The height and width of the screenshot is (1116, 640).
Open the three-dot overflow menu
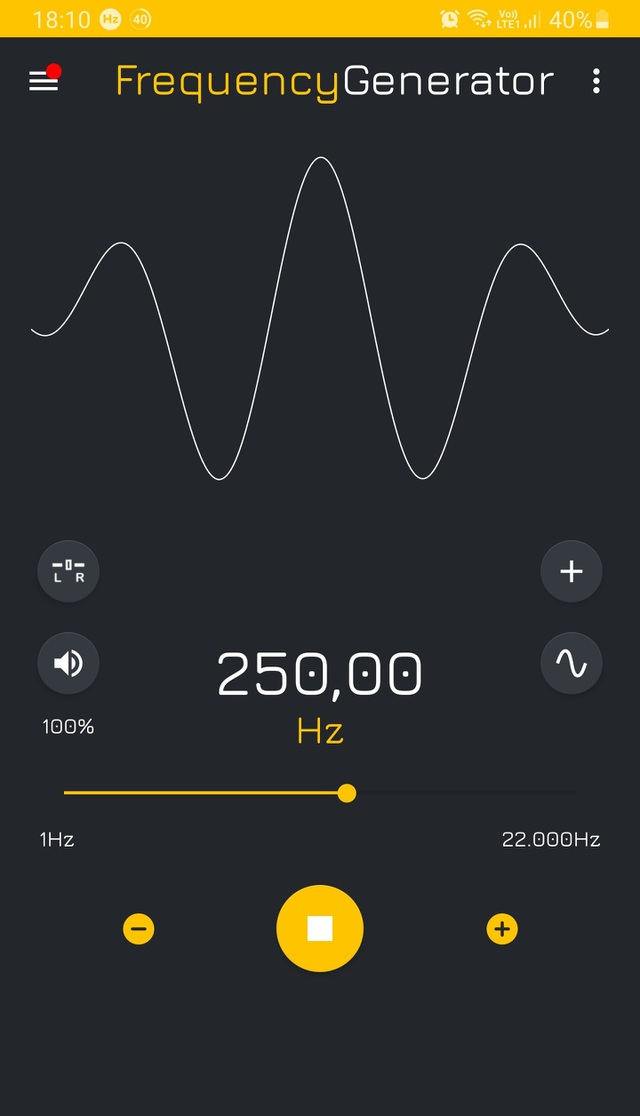(596, 81)
